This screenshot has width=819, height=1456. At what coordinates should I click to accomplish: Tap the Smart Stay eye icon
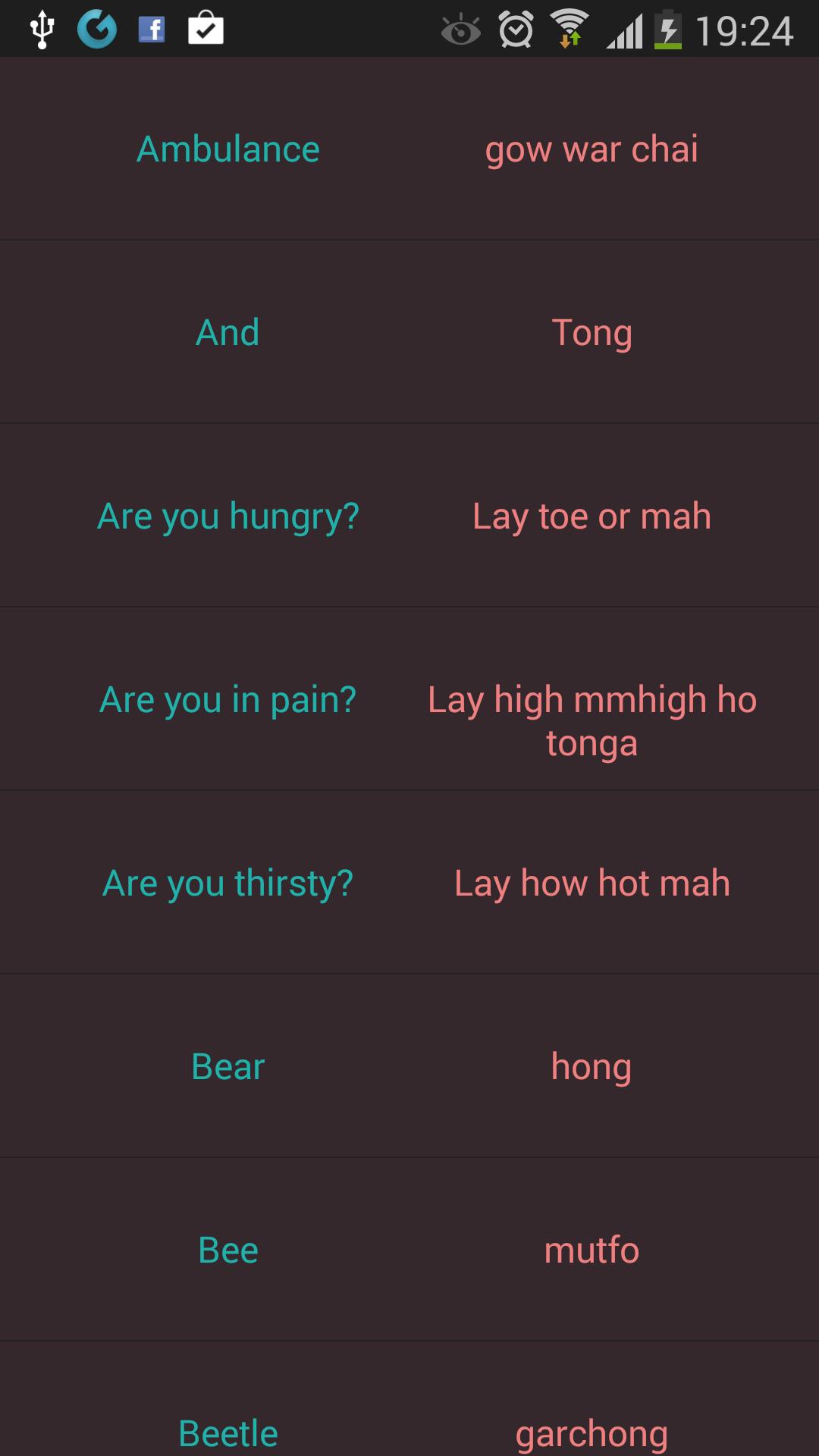[460, 29]
